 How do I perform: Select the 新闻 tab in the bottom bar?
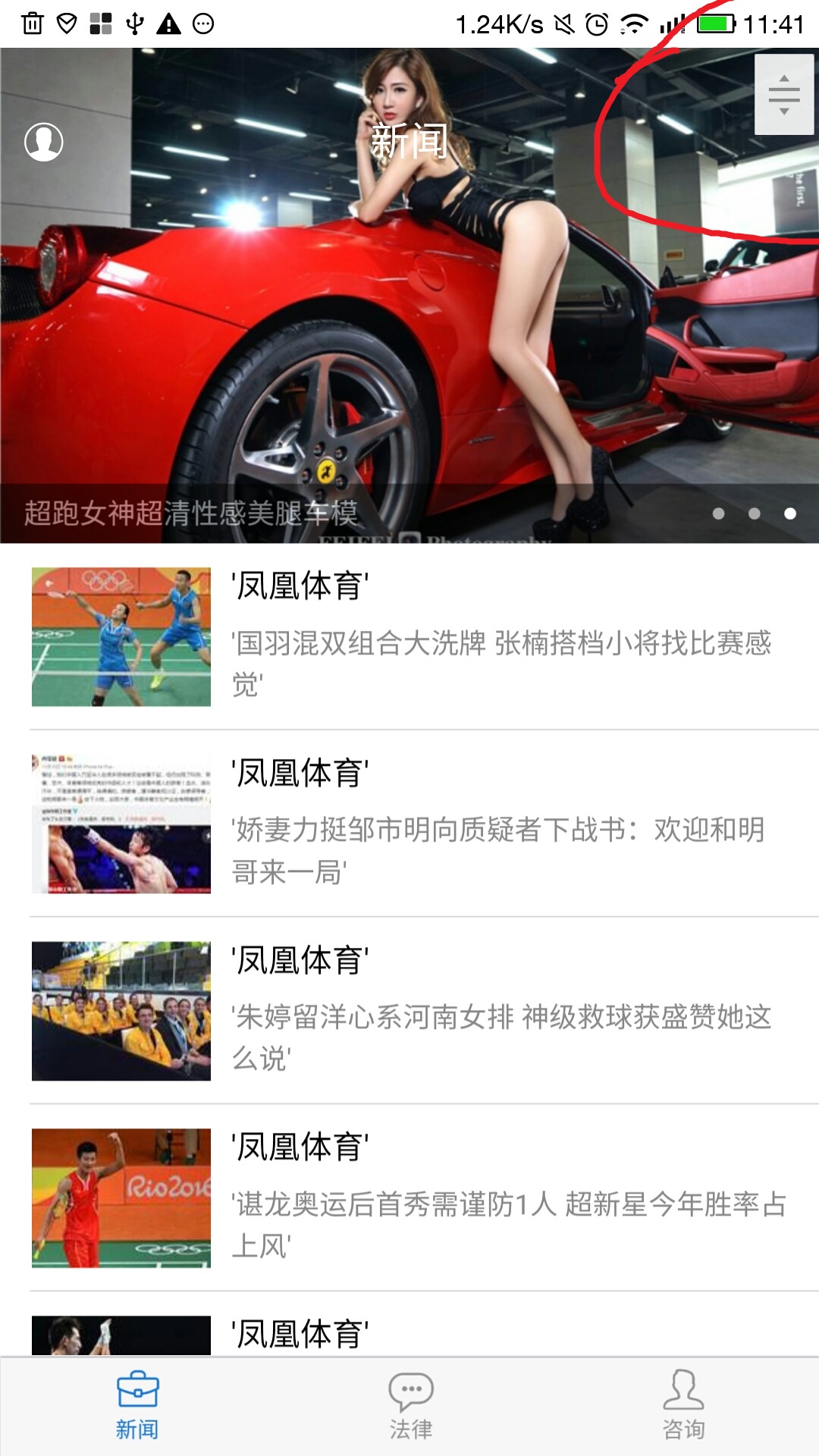(137, 1405)
